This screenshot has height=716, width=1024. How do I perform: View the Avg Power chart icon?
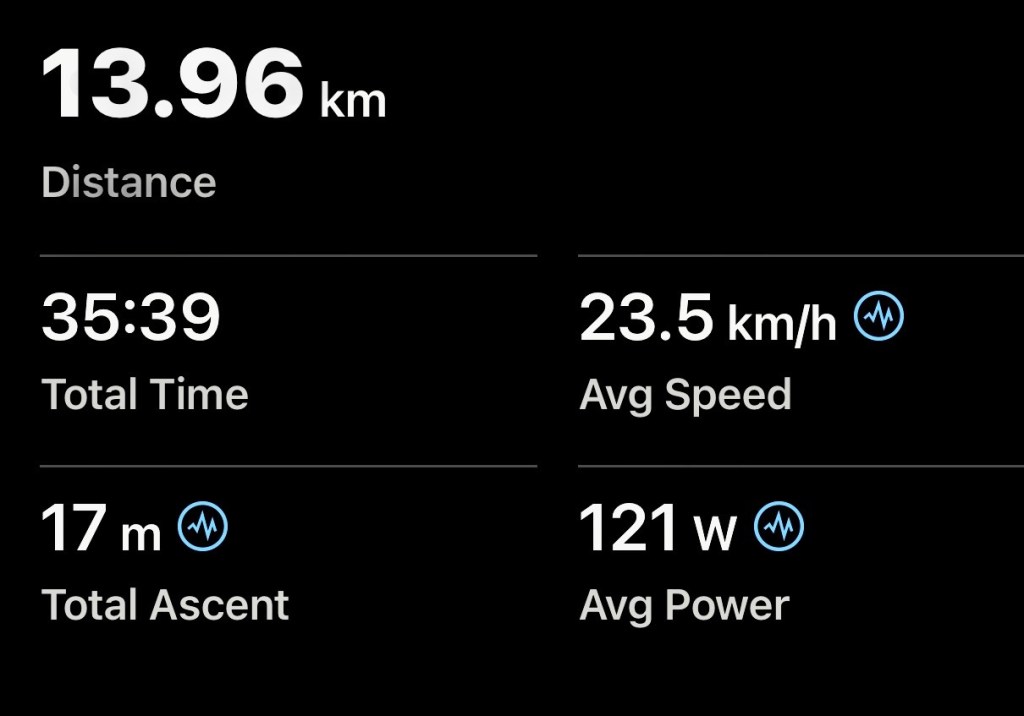point(779,527)
